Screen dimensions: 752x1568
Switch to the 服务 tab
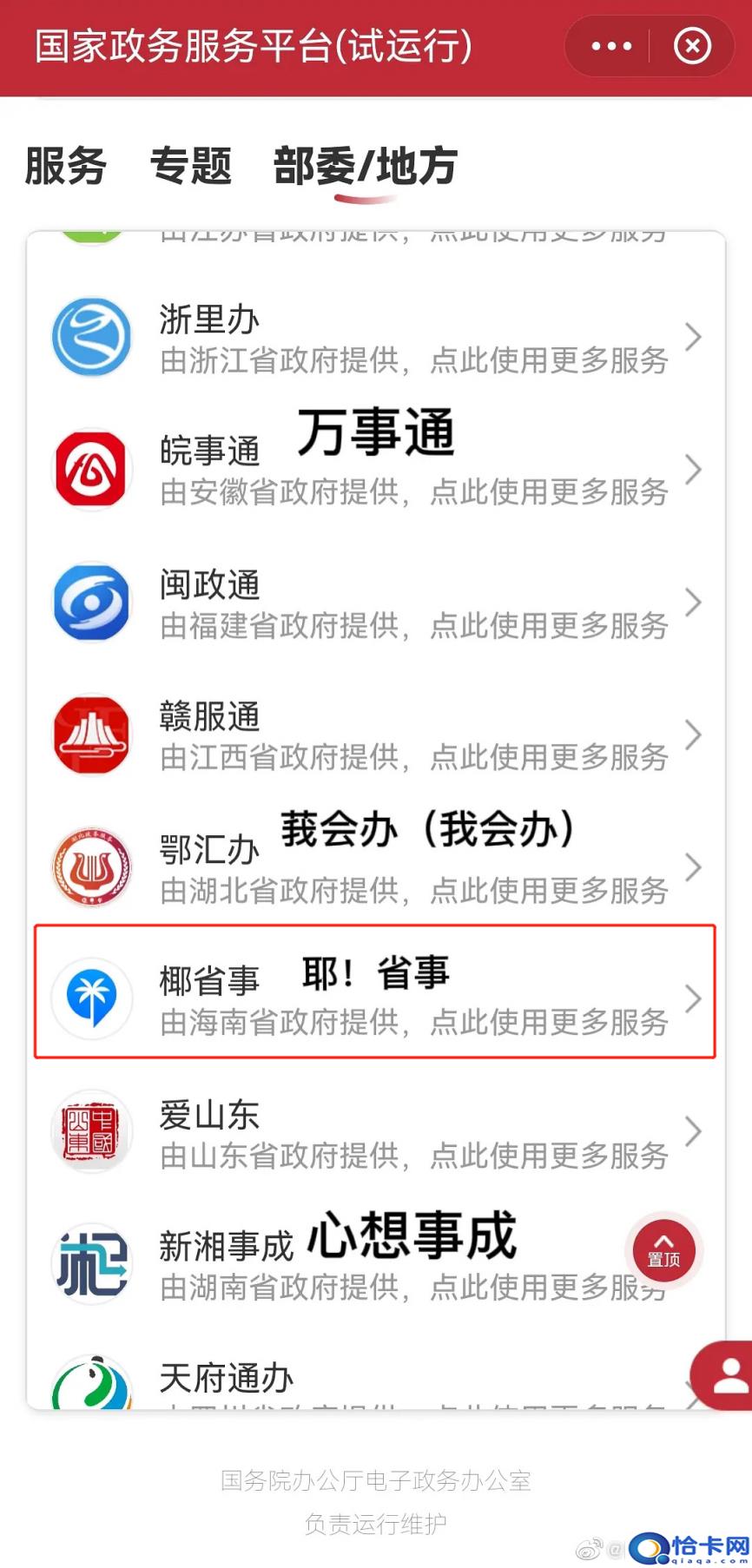click(x=65, y=167)
